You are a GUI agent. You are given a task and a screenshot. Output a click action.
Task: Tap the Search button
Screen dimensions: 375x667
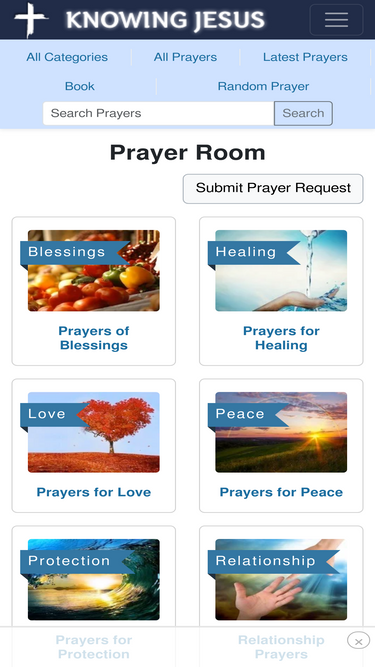[303, 113]
